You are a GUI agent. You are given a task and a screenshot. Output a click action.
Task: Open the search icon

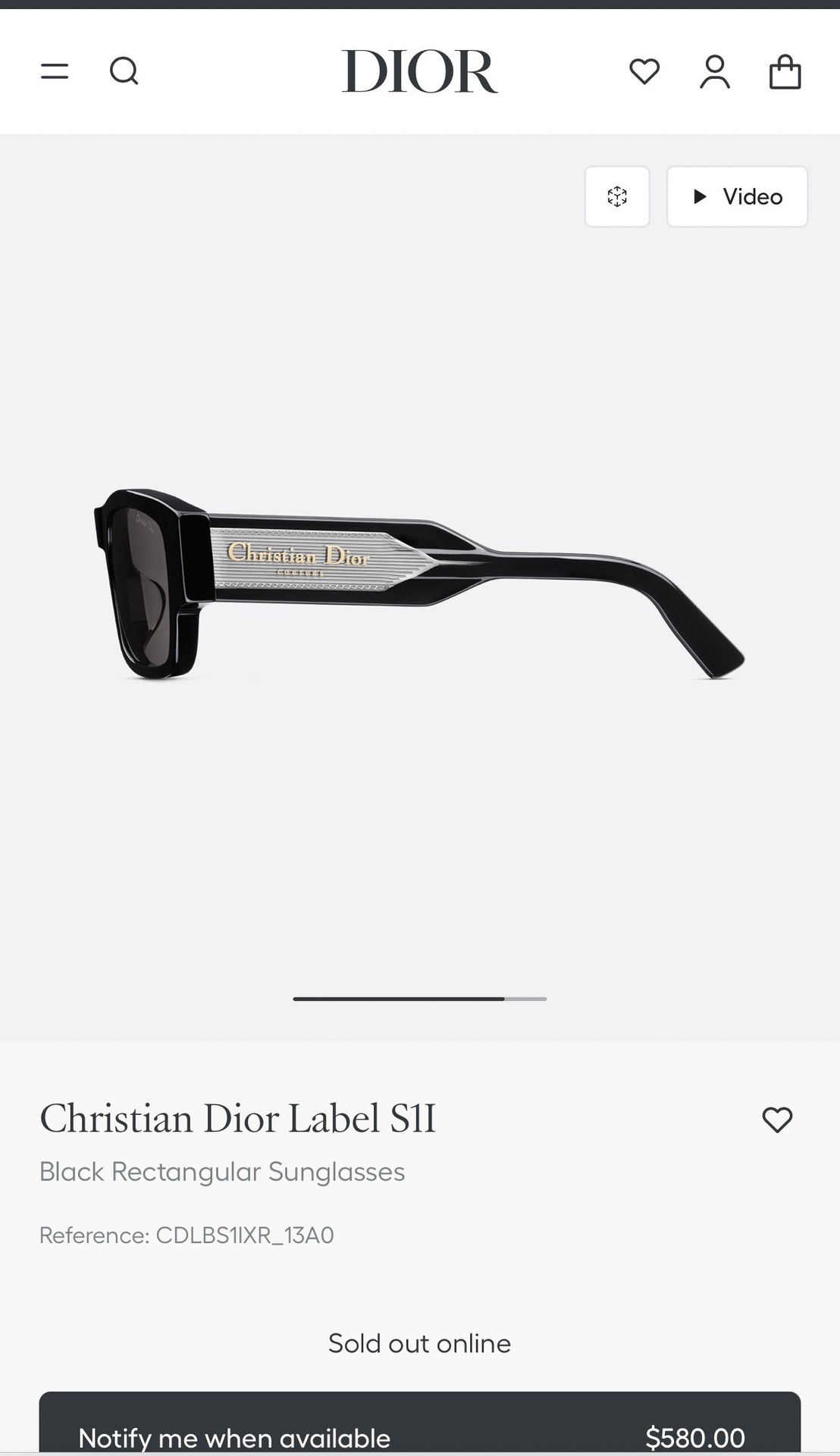click(x=124, y=72)
